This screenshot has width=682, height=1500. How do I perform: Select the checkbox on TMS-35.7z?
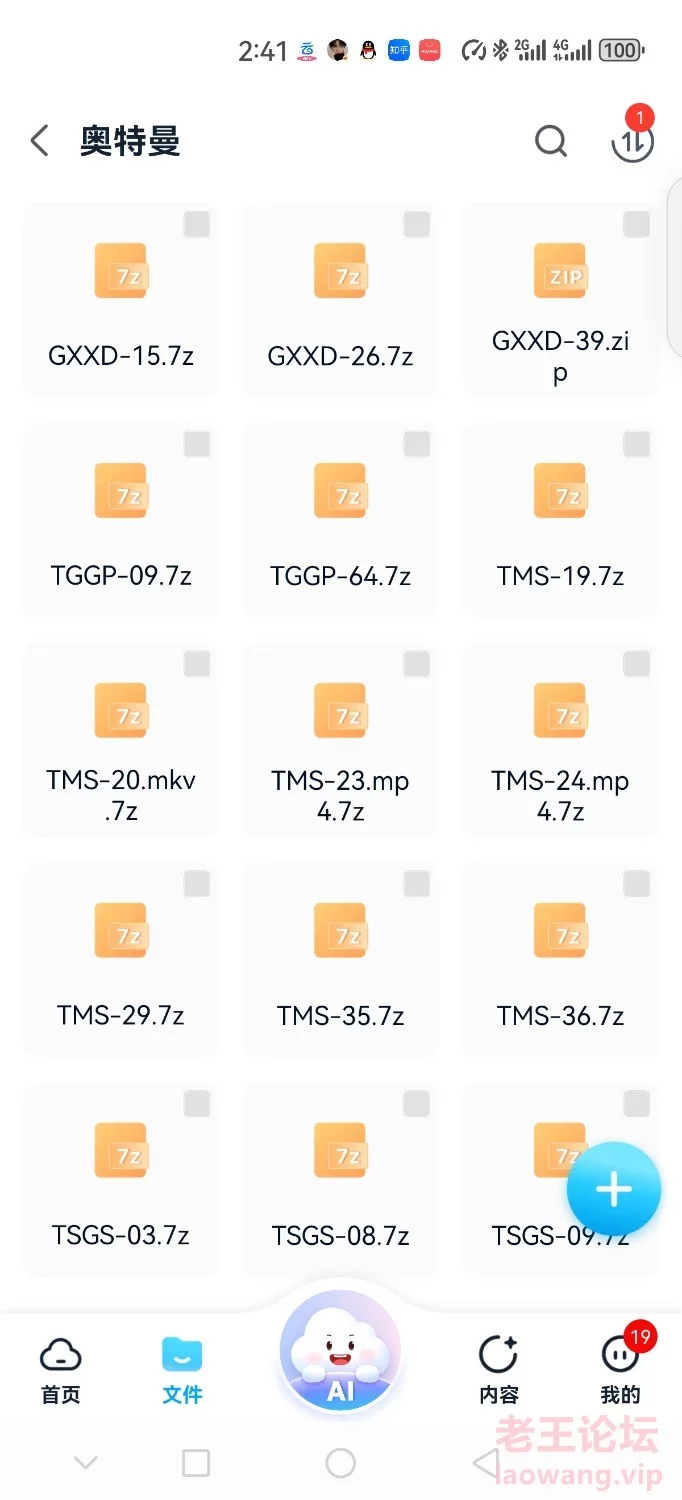click(x=416, y=884)
